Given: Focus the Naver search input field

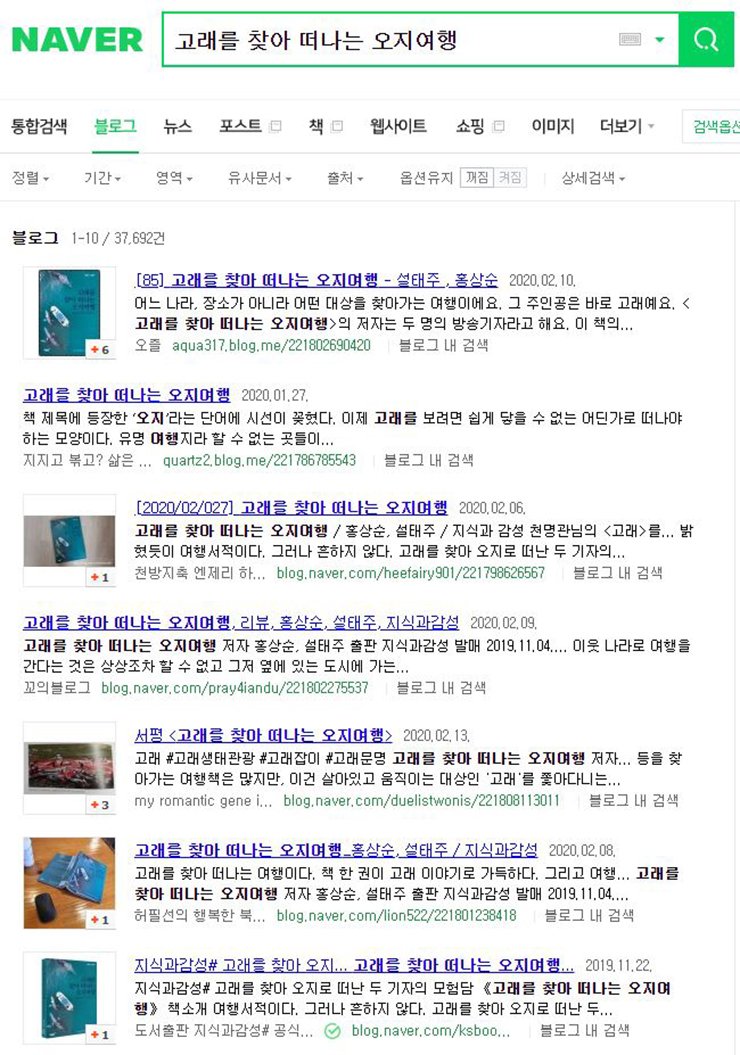Looking at the screenshot, I should [390, 40].
